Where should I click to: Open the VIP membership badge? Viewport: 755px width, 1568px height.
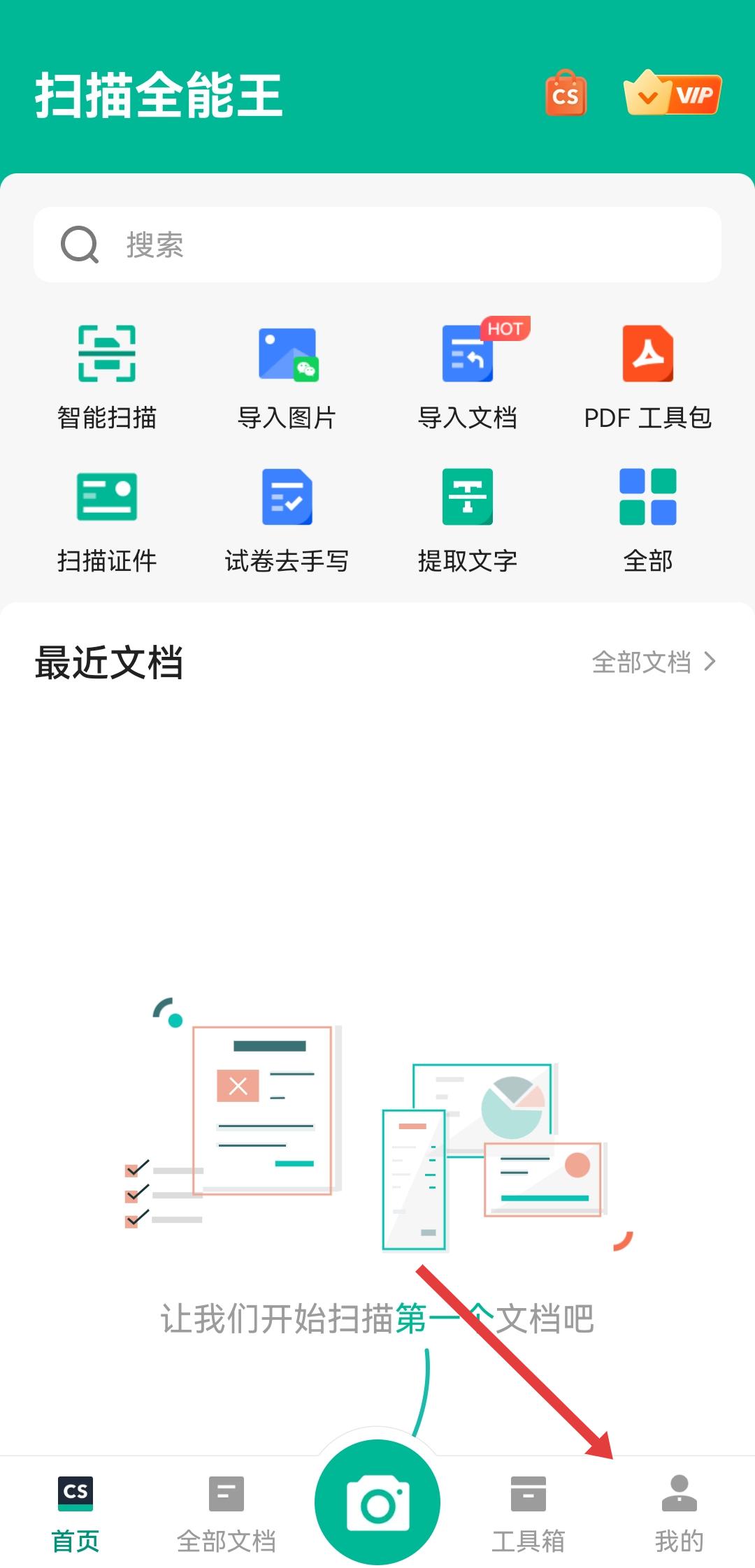(x=672, y=94)
